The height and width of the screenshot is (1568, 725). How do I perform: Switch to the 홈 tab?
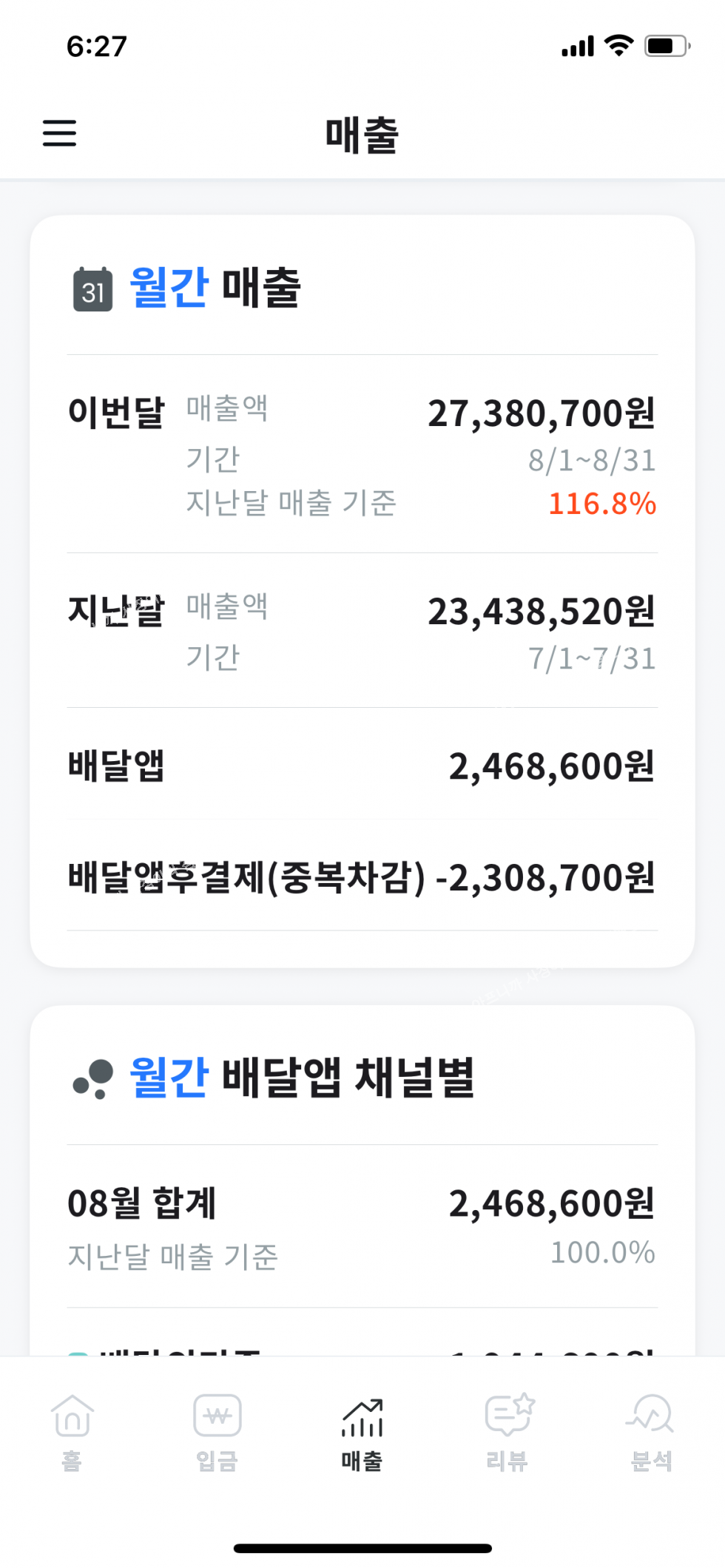(x=72, y=1431)
